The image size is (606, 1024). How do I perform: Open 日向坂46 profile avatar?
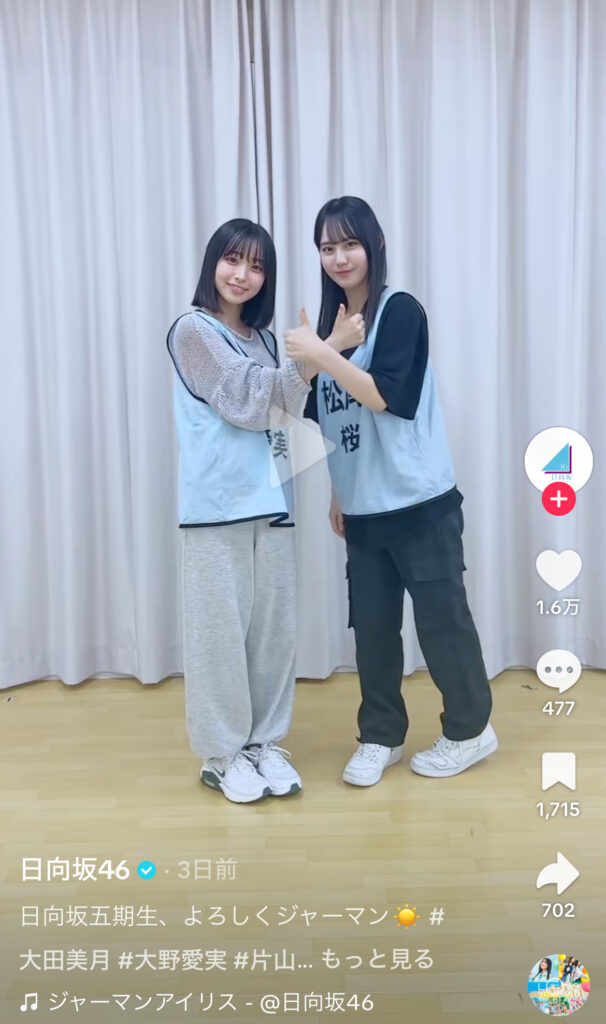pos(558,460)
